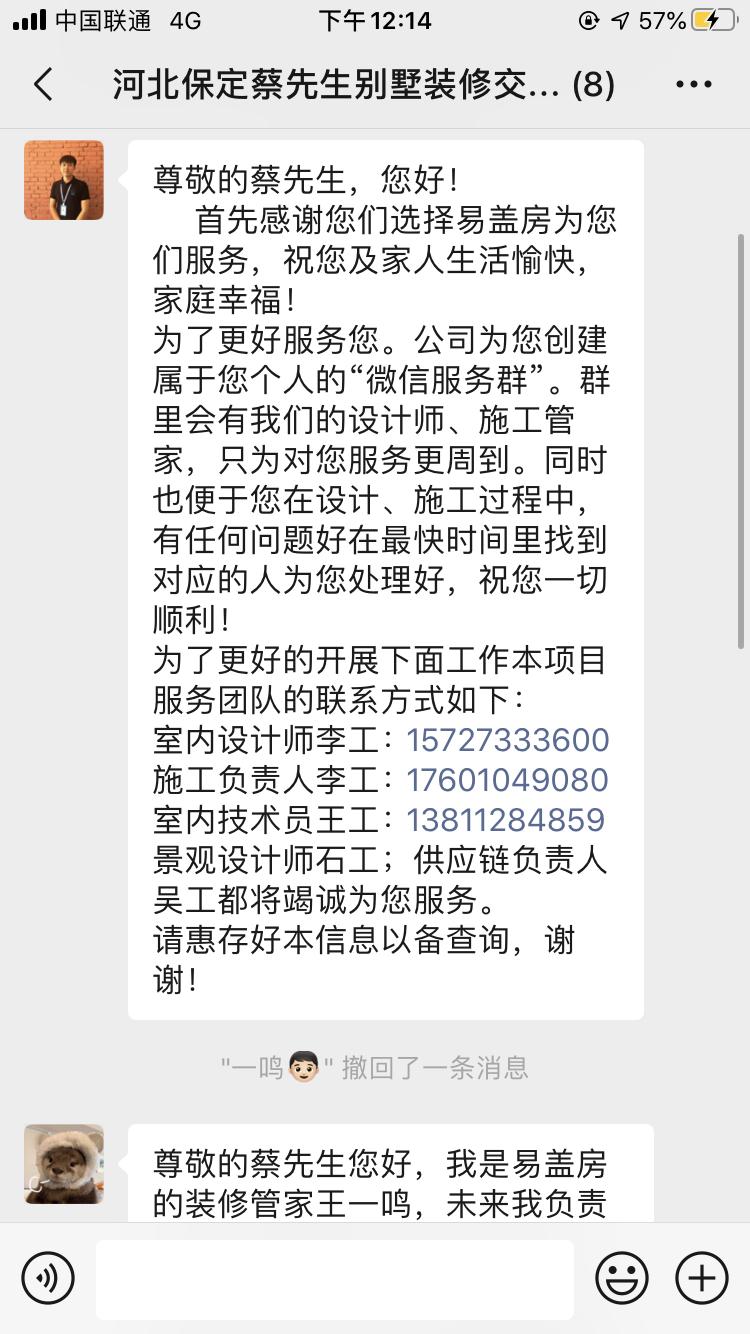Tap the 下午12:14 clock in status bar
750x1334 pixels.
(375, 18)
